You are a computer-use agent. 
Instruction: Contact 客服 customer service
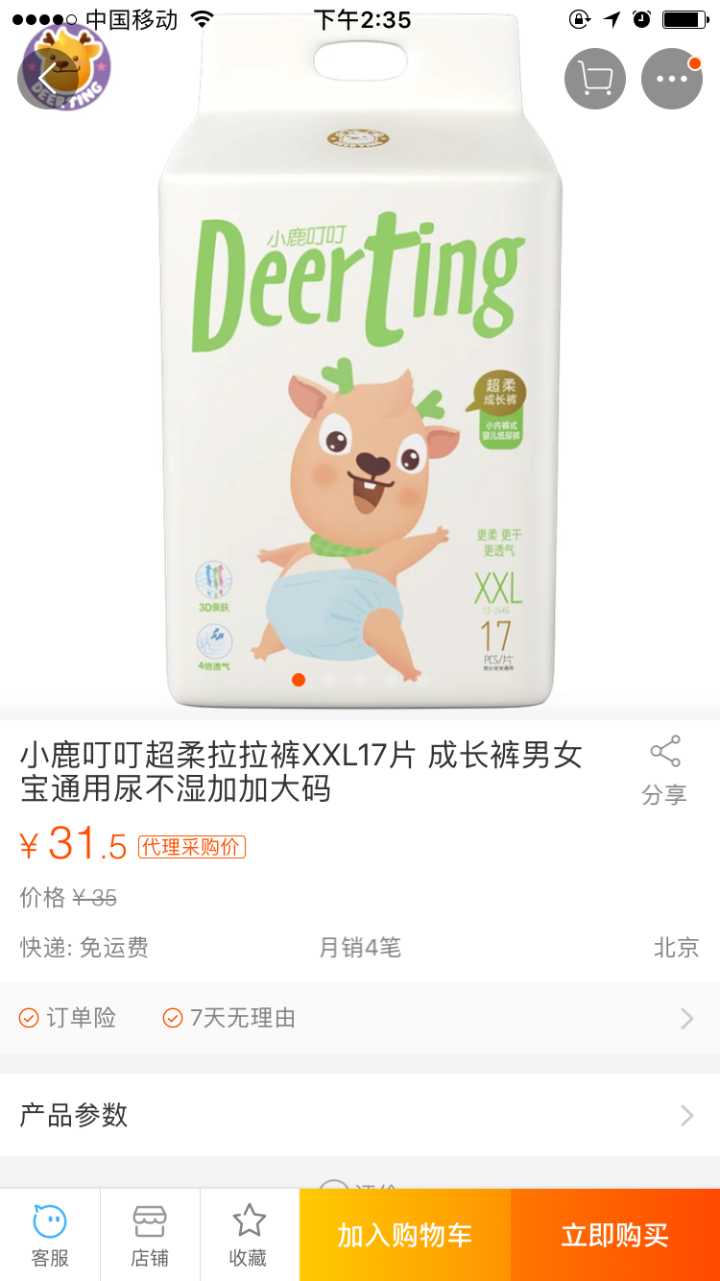(50, 1235)
